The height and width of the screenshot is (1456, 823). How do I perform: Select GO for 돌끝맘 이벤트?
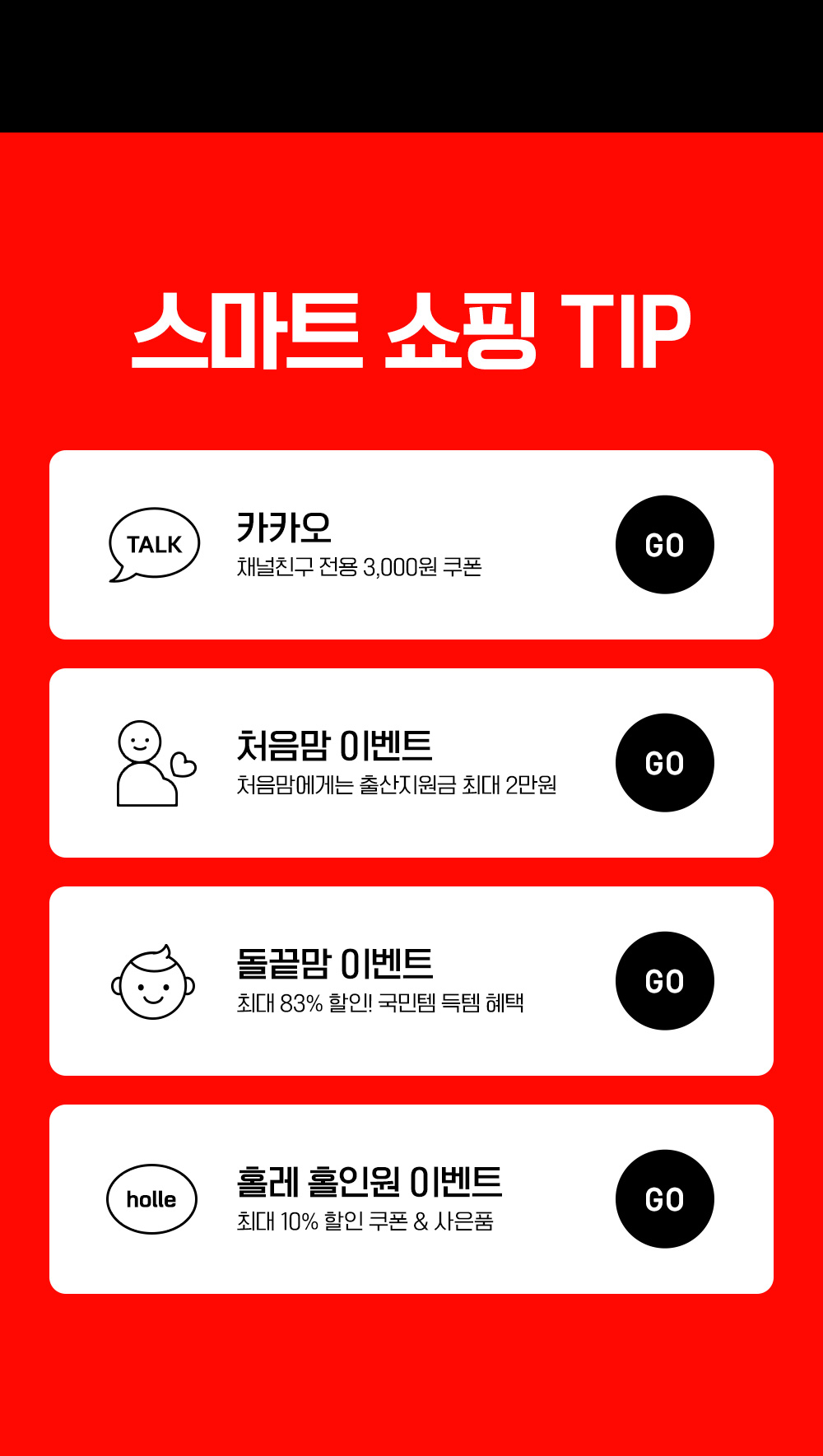click(x=664, y=981)
